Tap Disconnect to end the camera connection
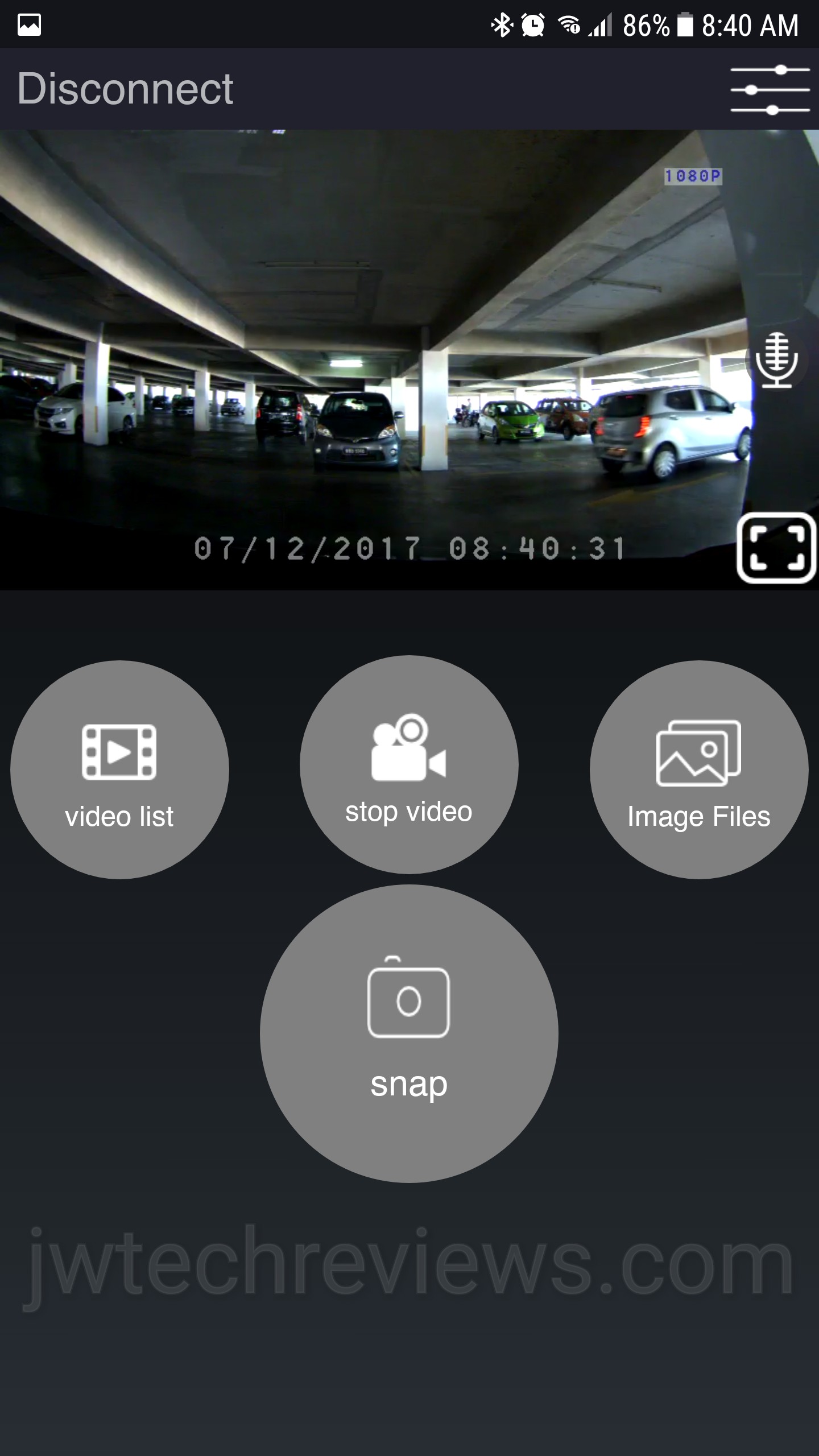This screenshot has width=819, height=1456. (x=125, y=89)
